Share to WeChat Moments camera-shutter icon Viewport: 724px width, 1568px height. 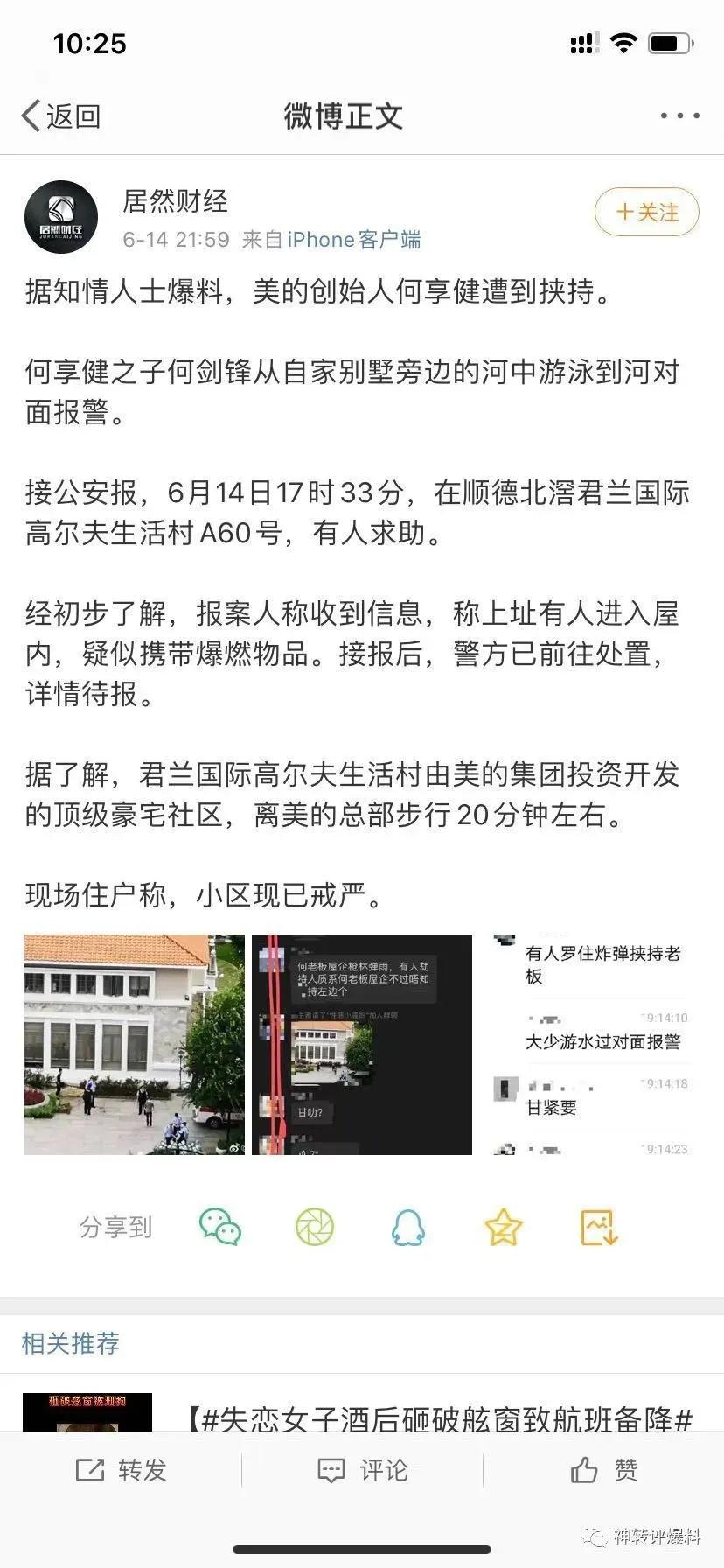[315, 1227]
